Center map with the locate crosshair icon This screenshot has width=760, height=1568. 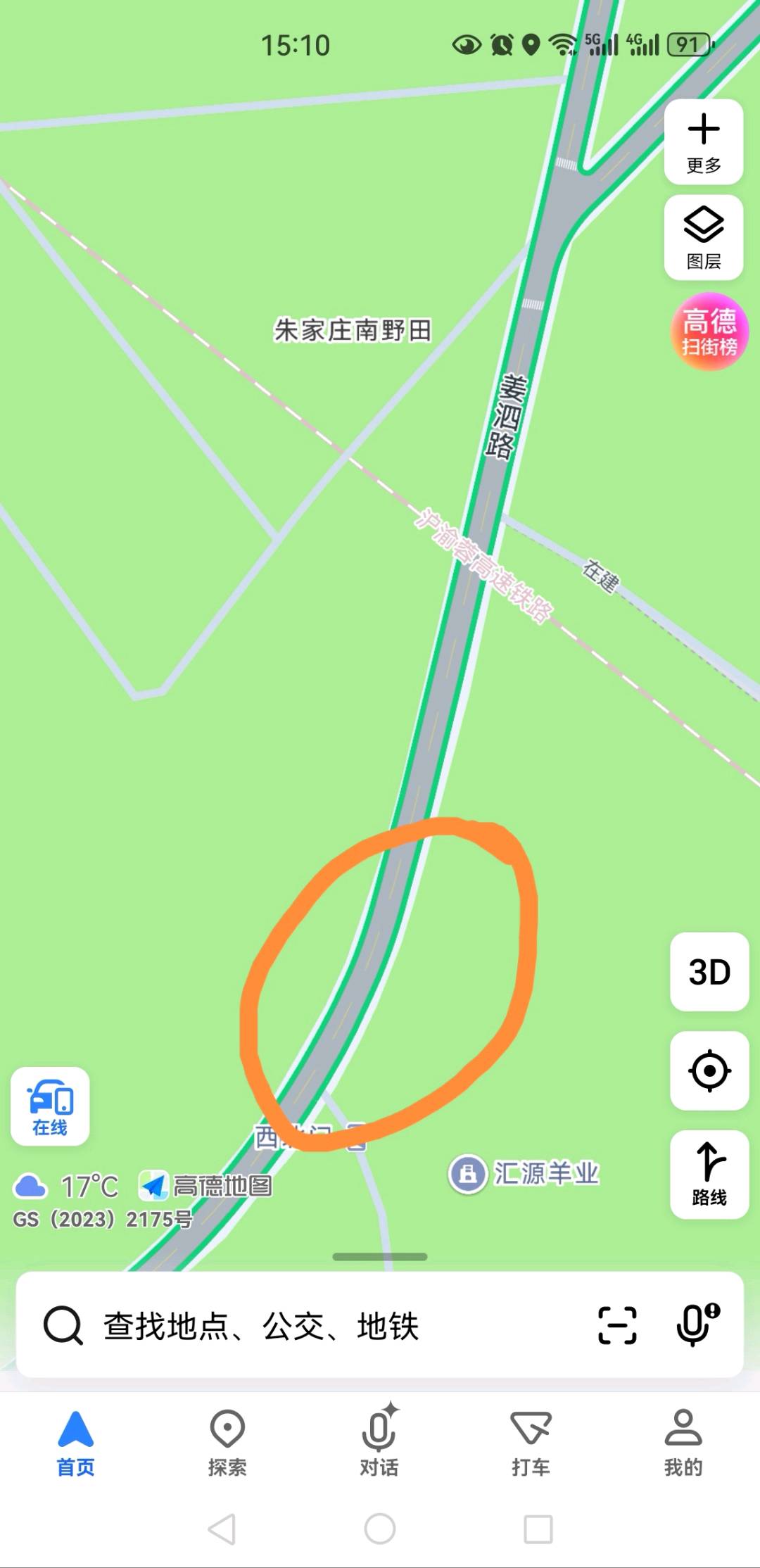709,1070
